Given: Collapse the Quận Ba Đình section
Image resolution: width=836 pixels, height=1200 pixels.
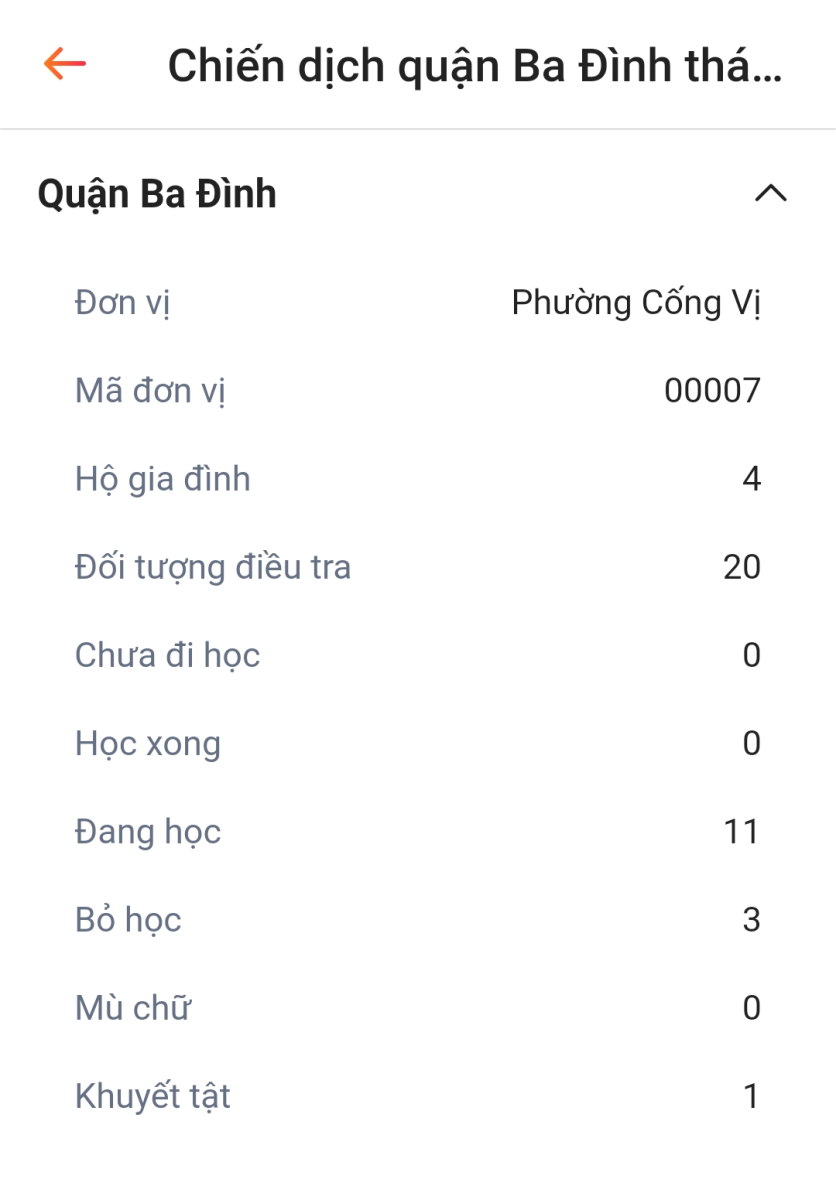Looking at the screenshot, I should (770, 194).
